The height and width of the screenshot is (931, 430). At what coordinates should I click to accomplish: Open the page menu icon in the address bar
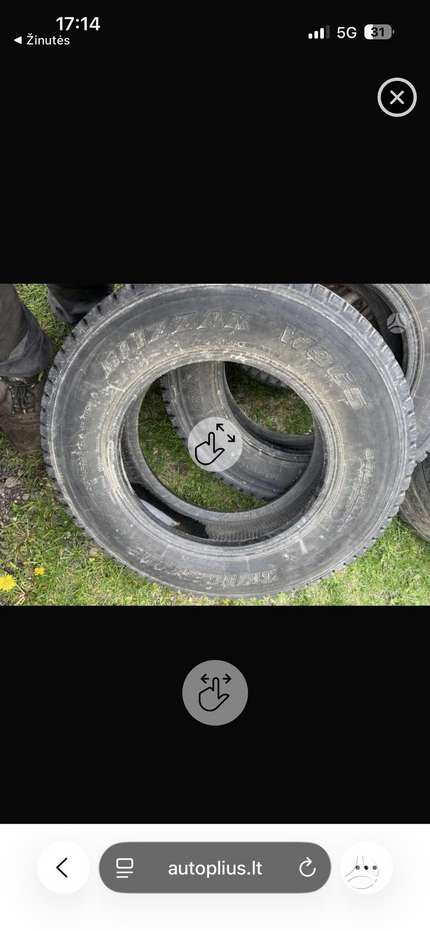(x=125, y=868)
